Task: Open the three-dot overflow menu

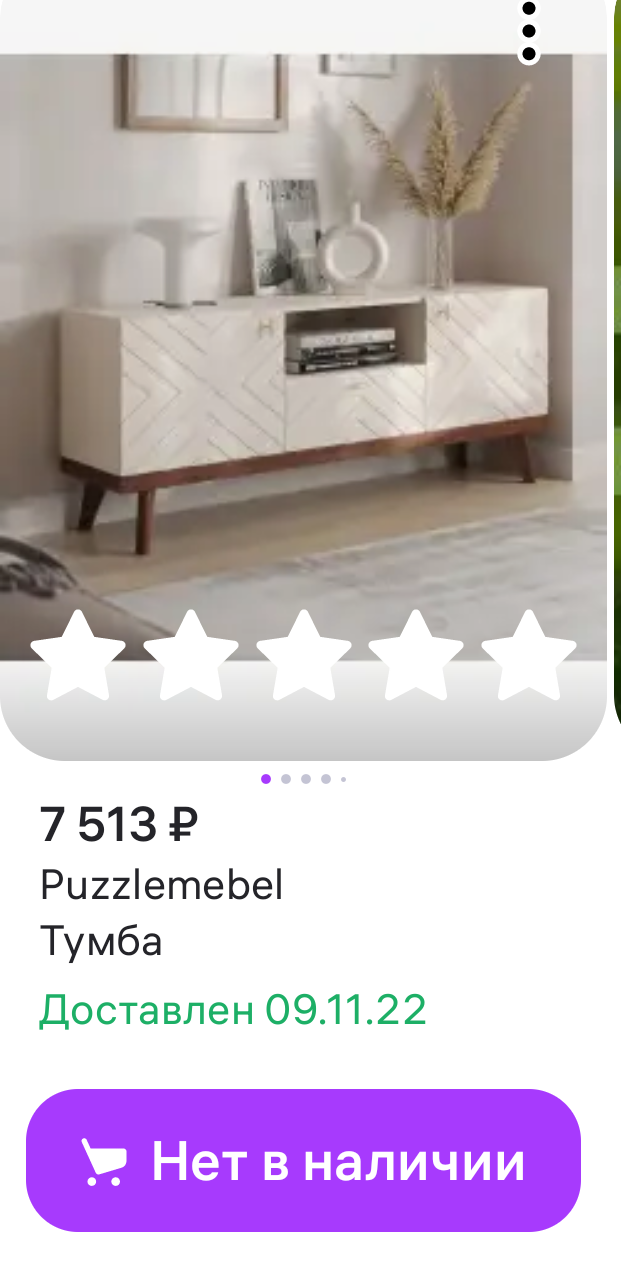Action: coord(529,31)
